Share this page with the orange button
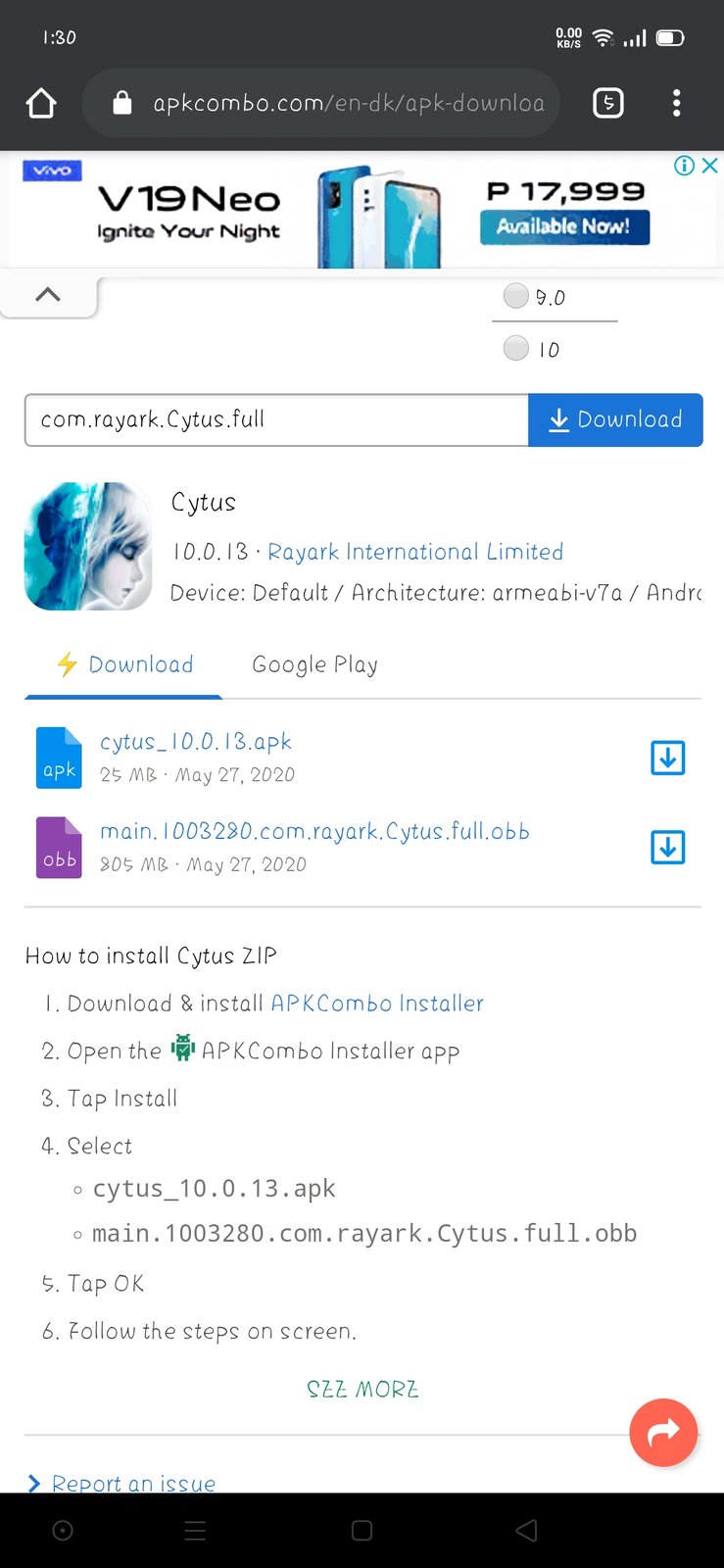This screenshot has height=1568, width=724. tap(663, 1432)
